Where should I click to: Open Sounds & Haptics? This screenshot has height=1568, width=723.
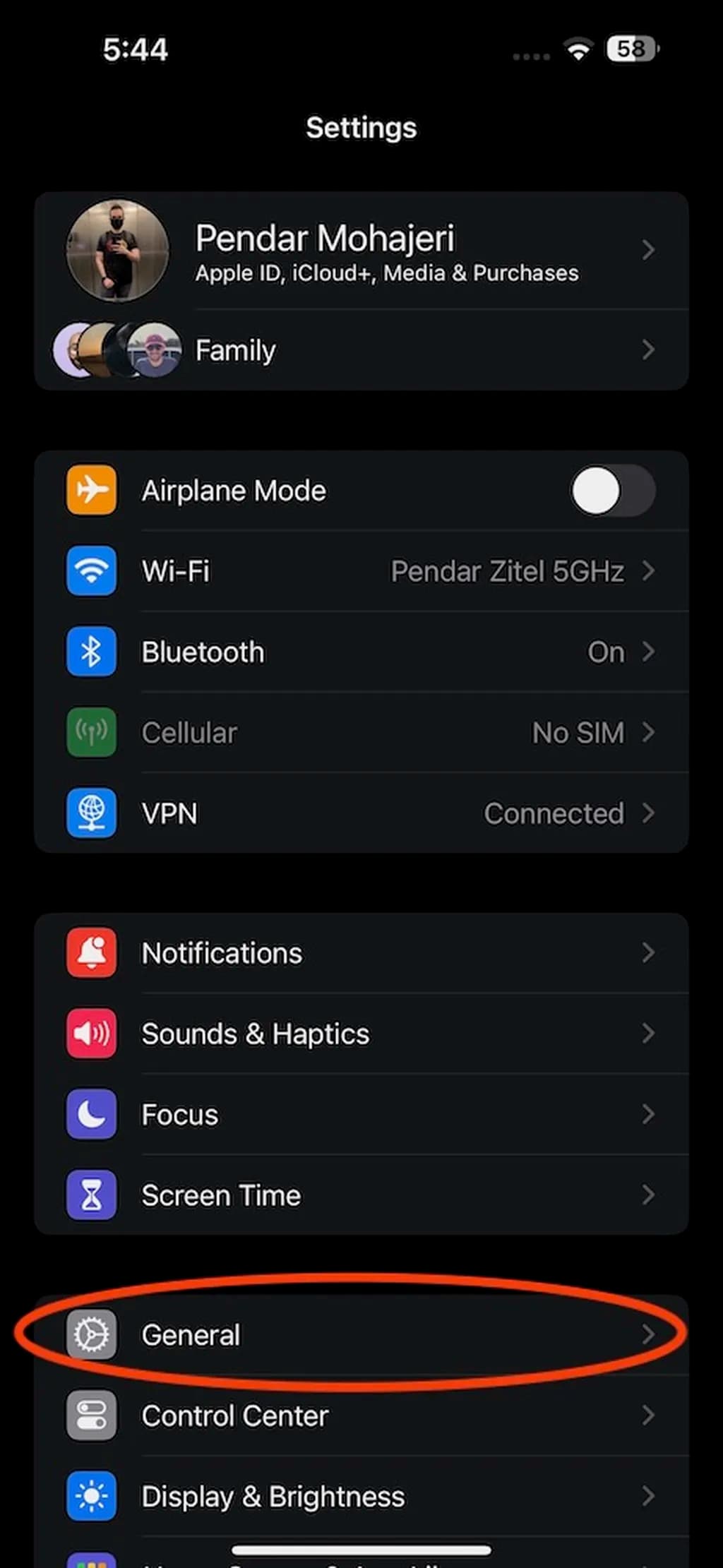pos(361,1034)
